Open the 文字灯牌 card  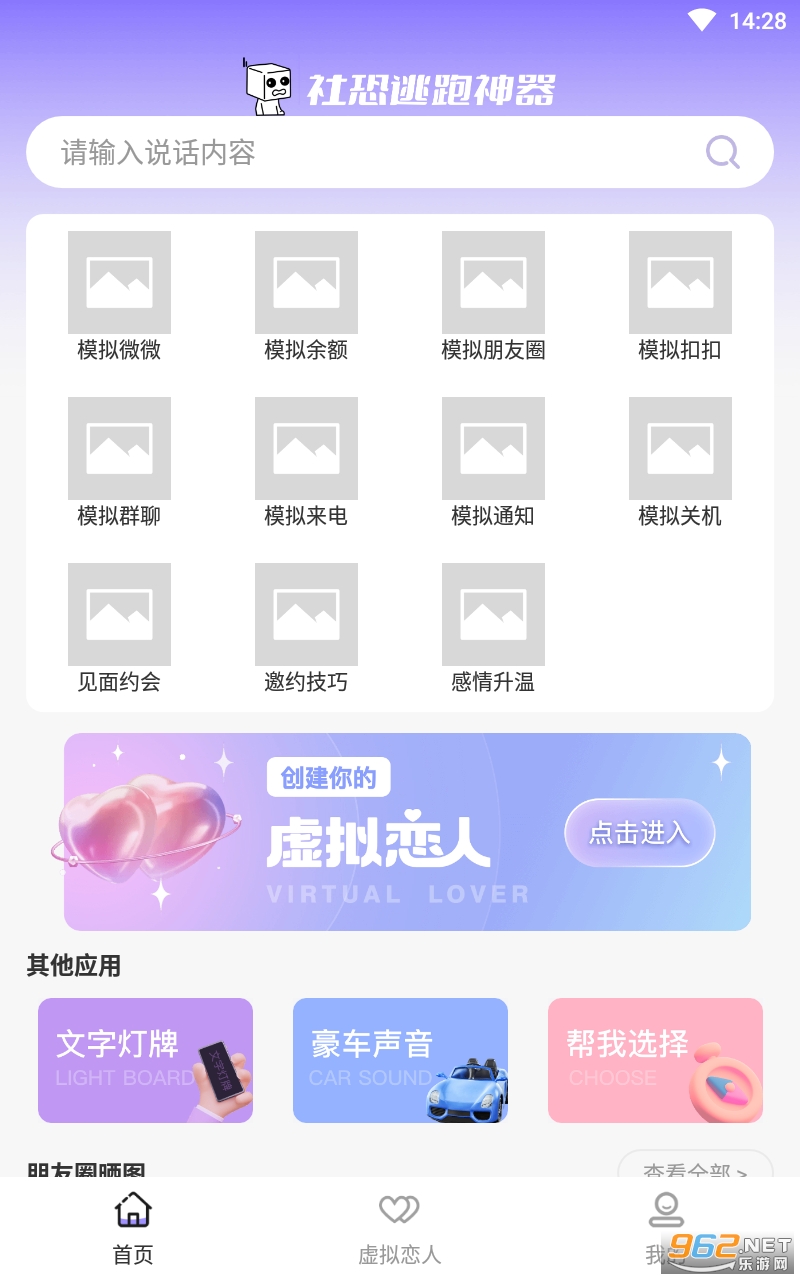click(145, 1060)
